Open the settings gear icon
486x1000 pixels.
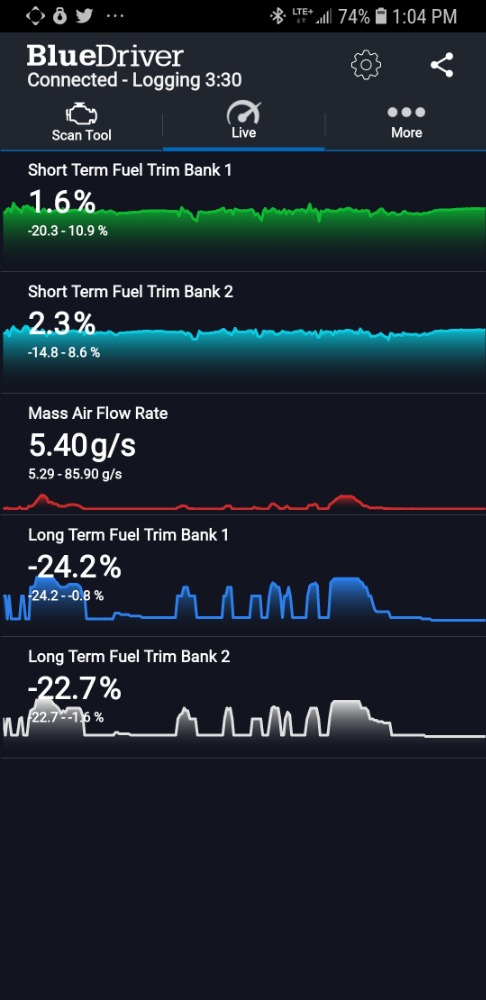[x=365, y=64]
